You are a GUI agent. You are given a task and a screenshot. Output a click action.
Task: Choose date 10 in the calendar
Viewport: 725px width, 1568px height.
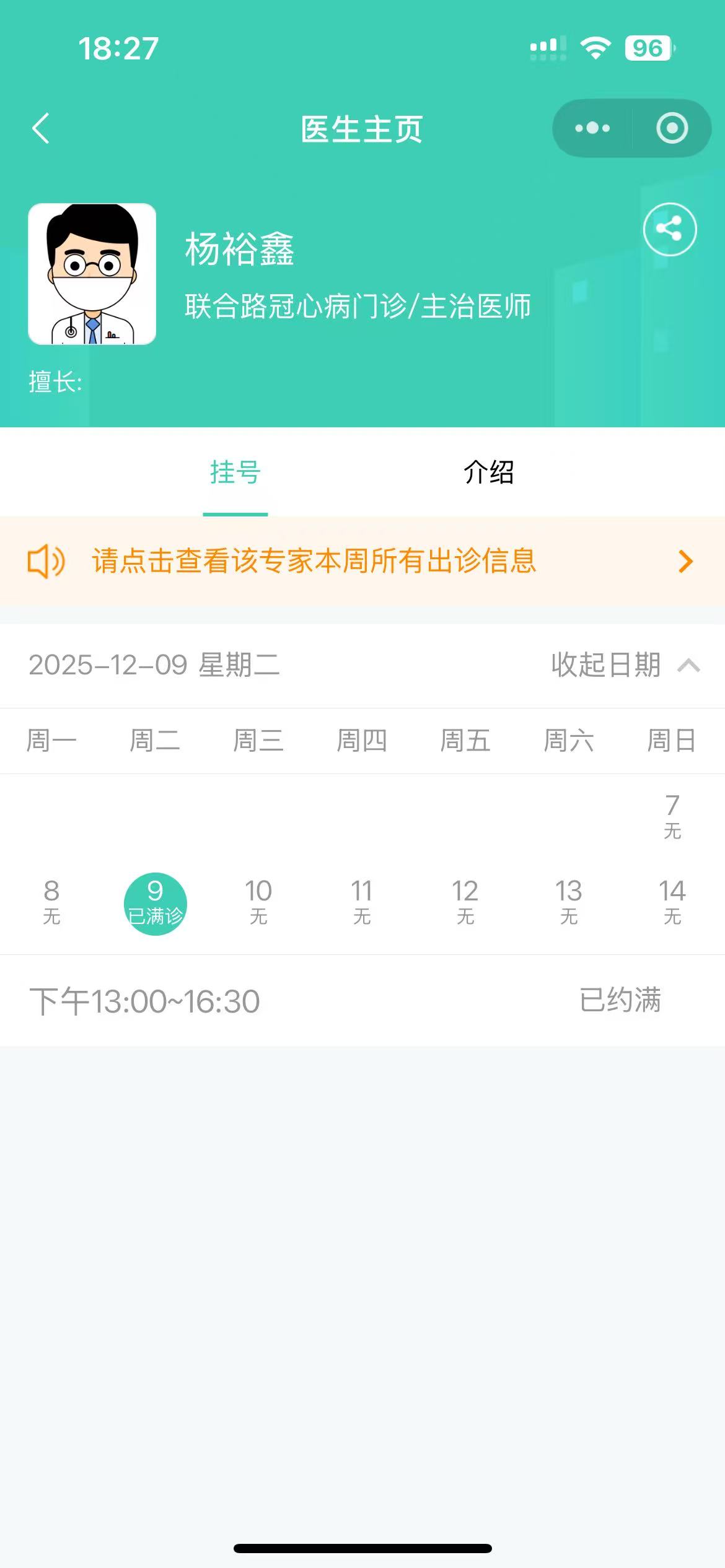coord(258,902)
